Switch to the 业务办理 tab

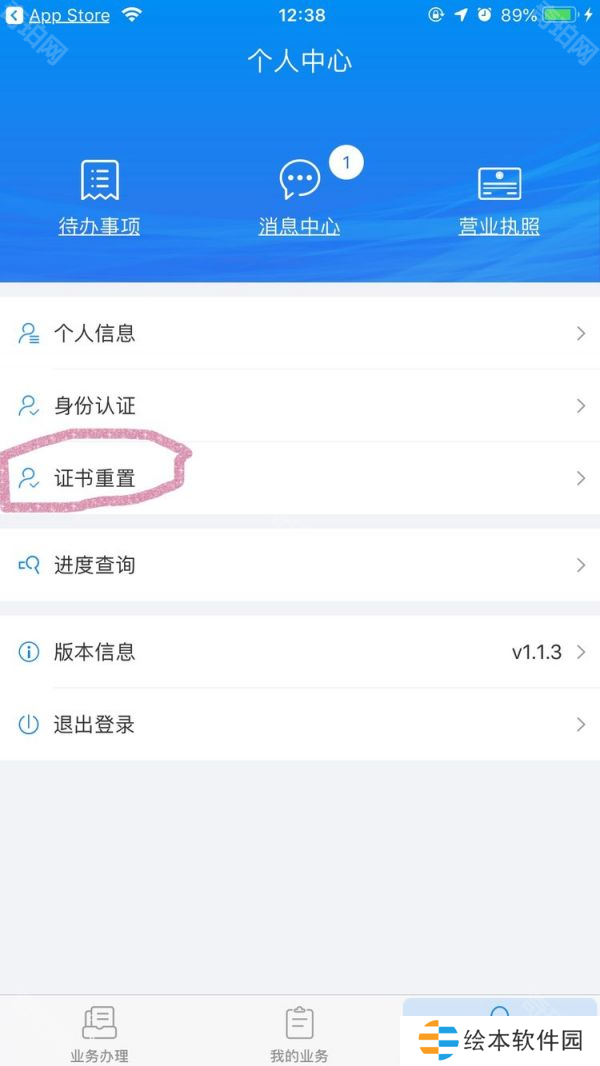(99, 1033)
